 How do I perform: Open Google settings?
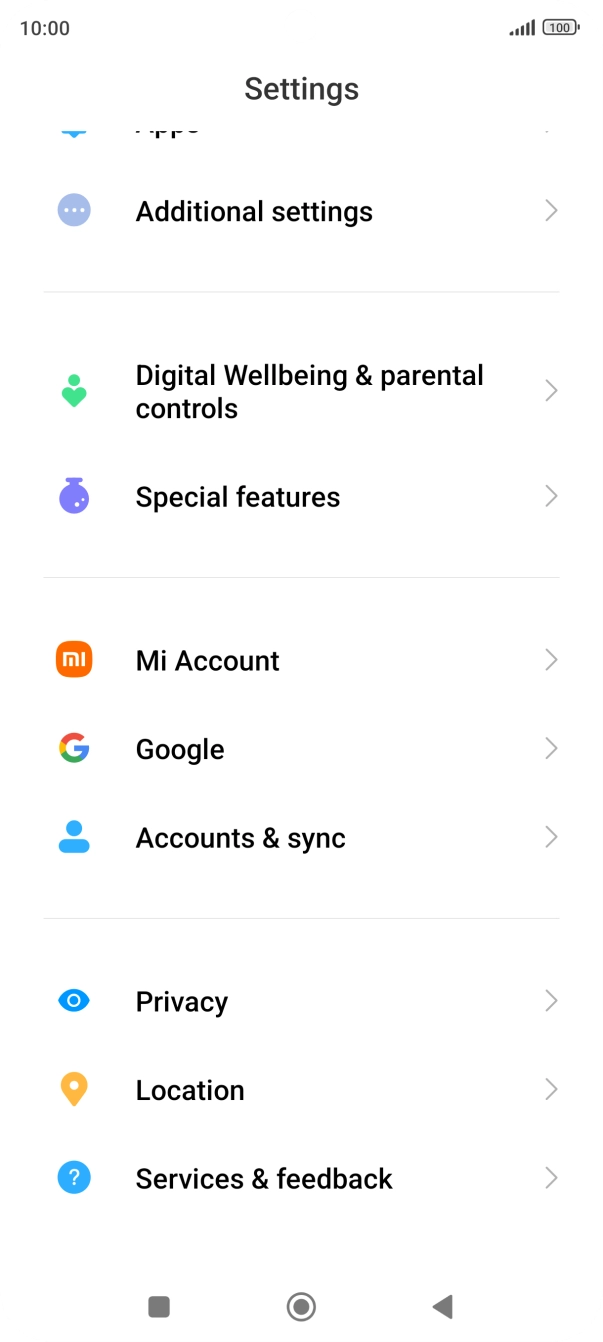[301, 748]
